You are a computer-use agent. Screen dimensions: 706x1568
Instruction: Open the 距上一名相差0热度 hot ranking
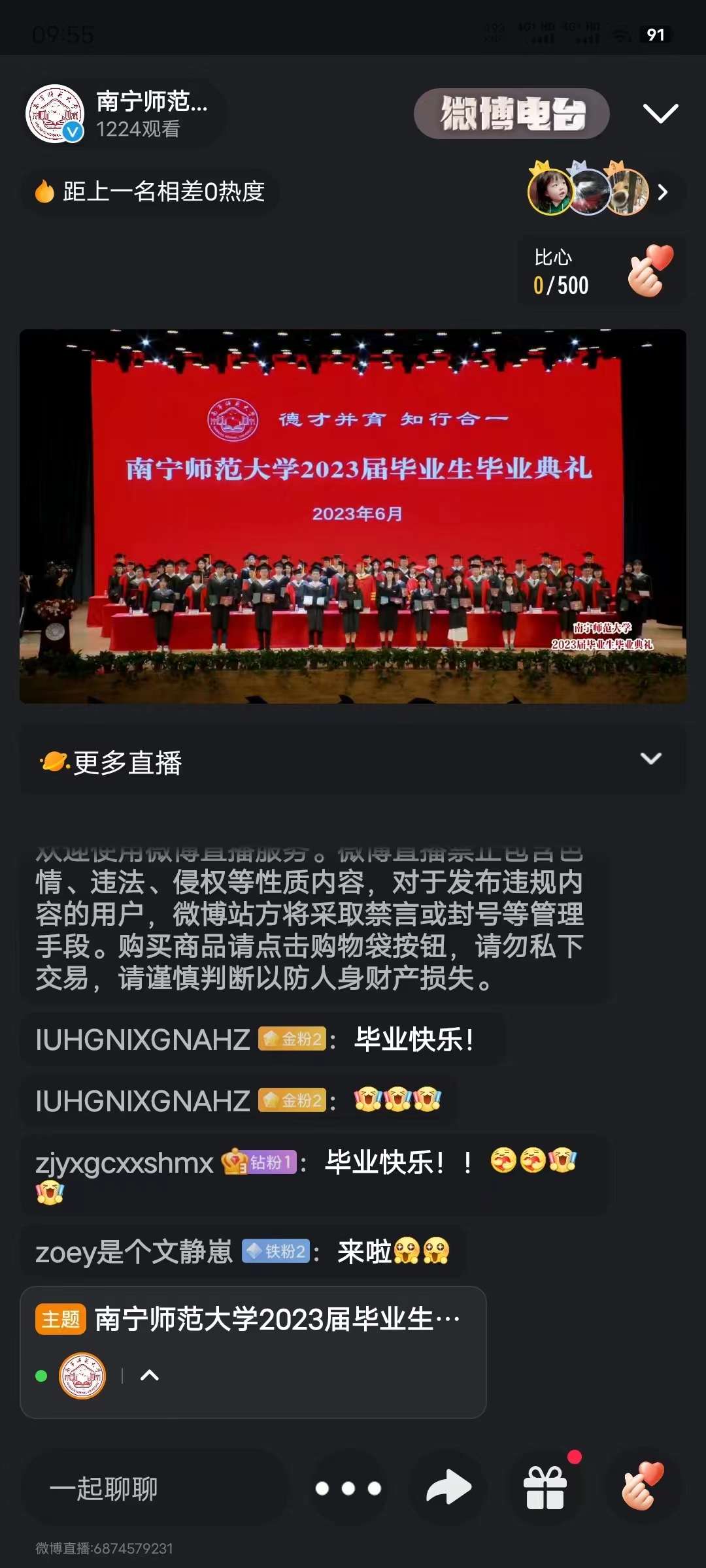152,191
